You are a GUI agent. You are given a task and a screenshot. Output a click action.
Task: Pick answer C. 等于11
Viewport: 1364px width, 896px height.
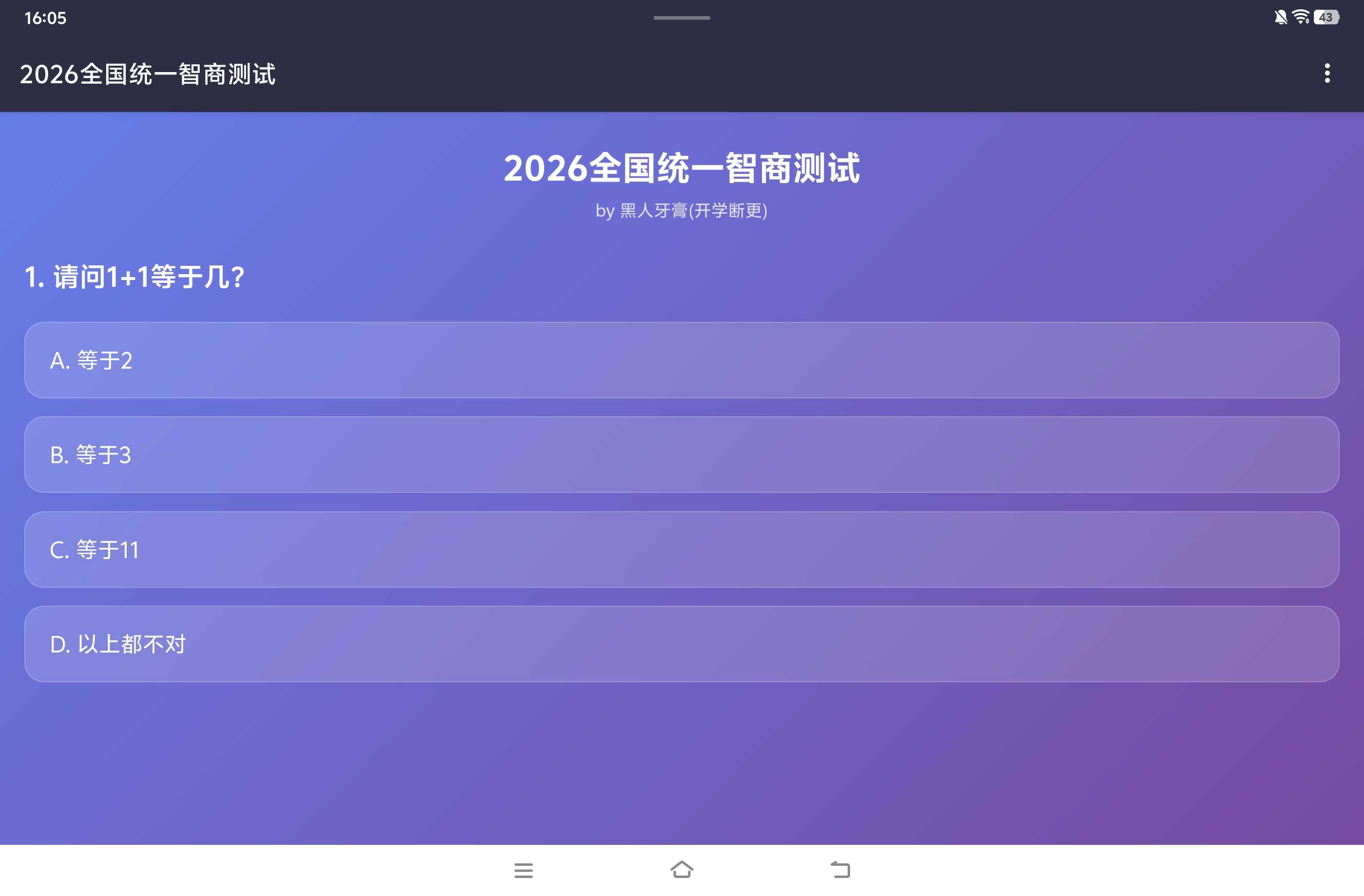click(682, 549)
